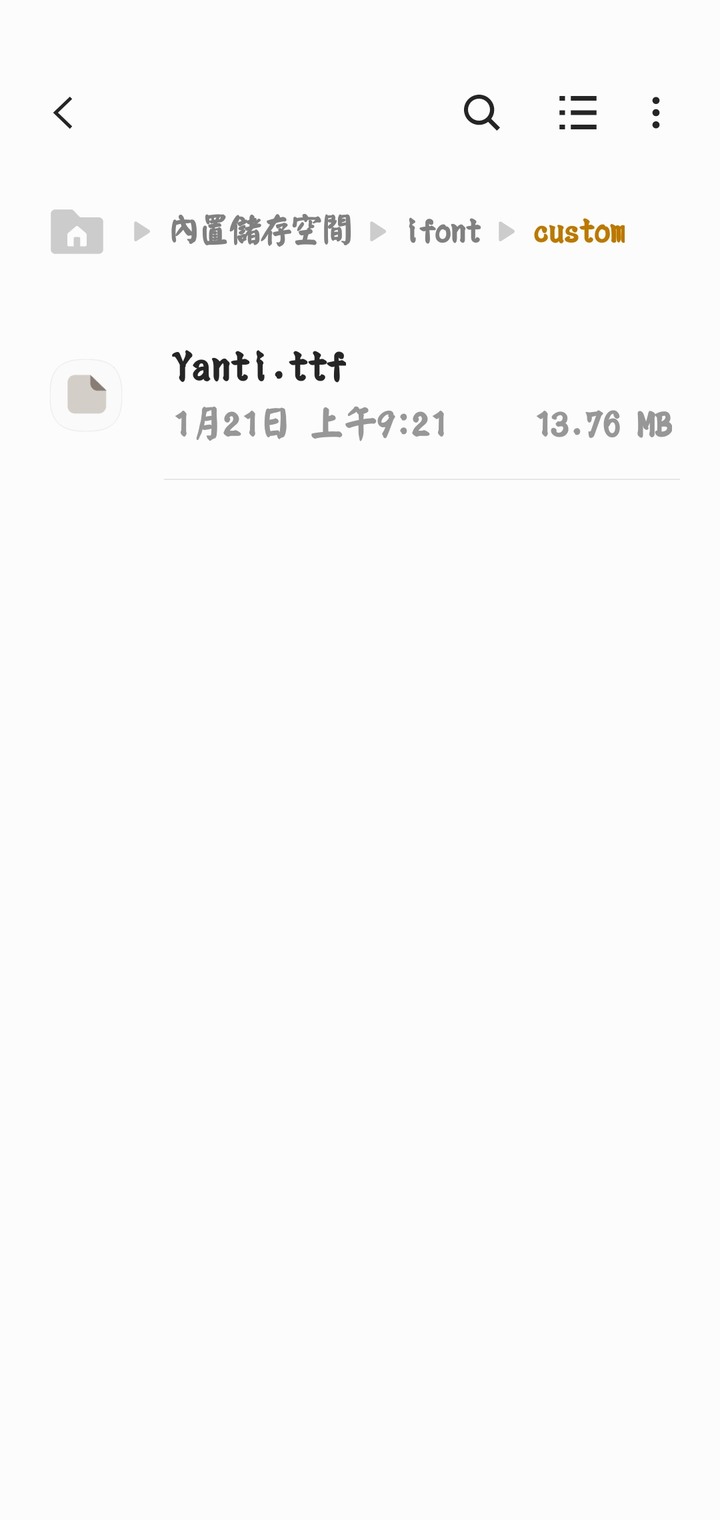Search files with the magnifier icon
Screen dimensions: 720x1520
coord(481,113)
